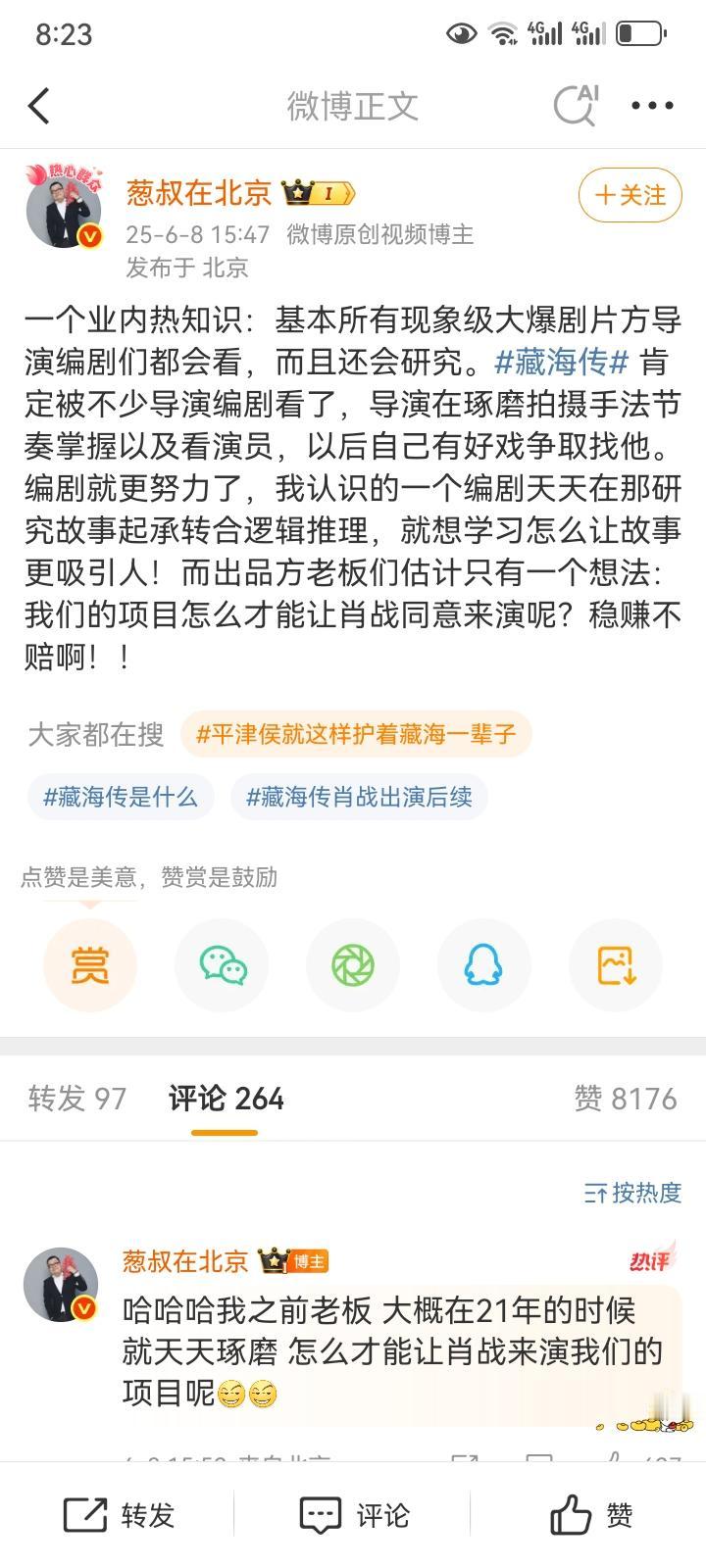Screen dimensions: 706x1568
Task: Share to WeChat Moments shutter icon
Action: pyautogui.click(x=353, y=965)
